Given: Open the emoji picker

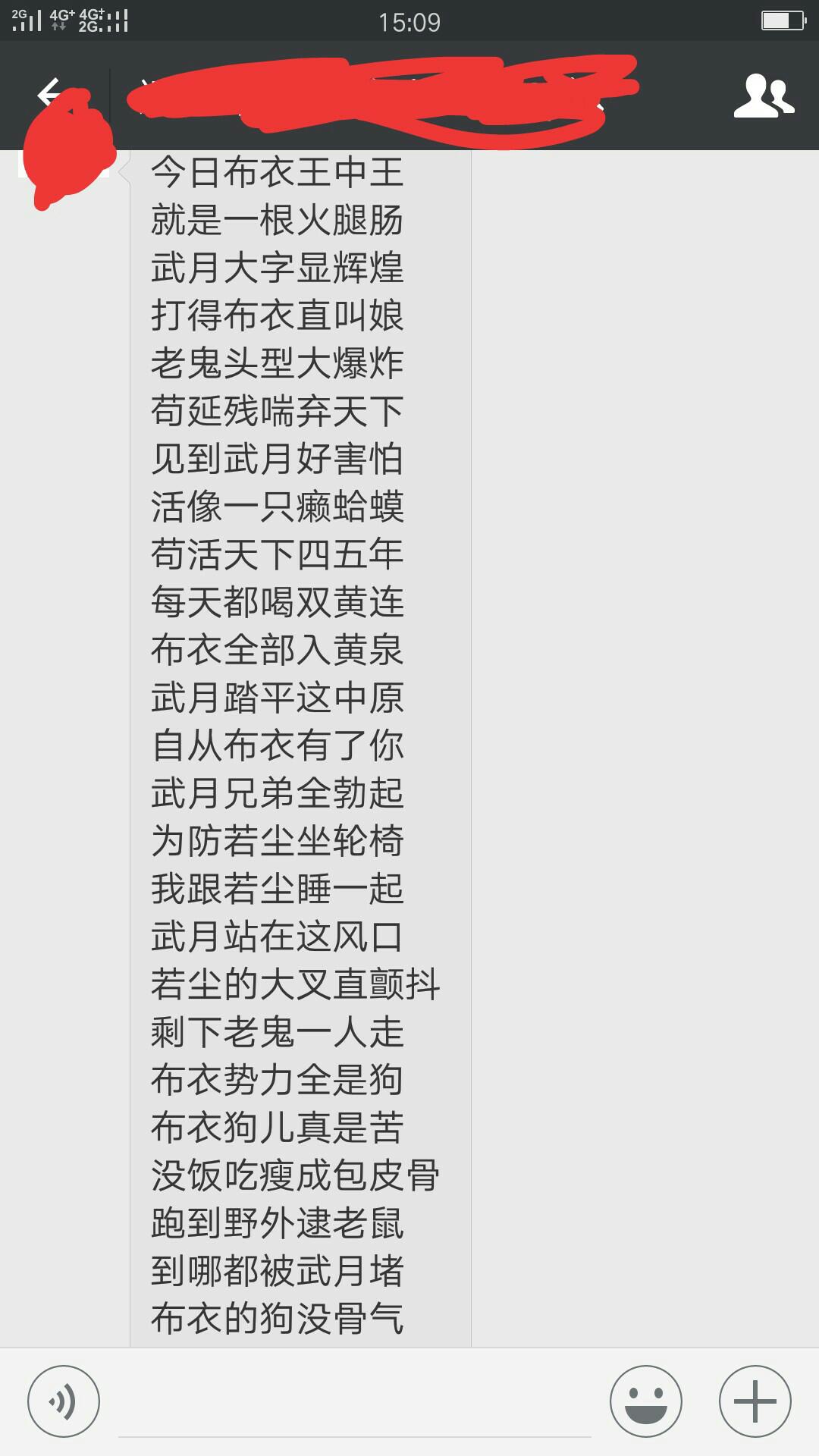Looking at the screenshot, I should 646,1401.
